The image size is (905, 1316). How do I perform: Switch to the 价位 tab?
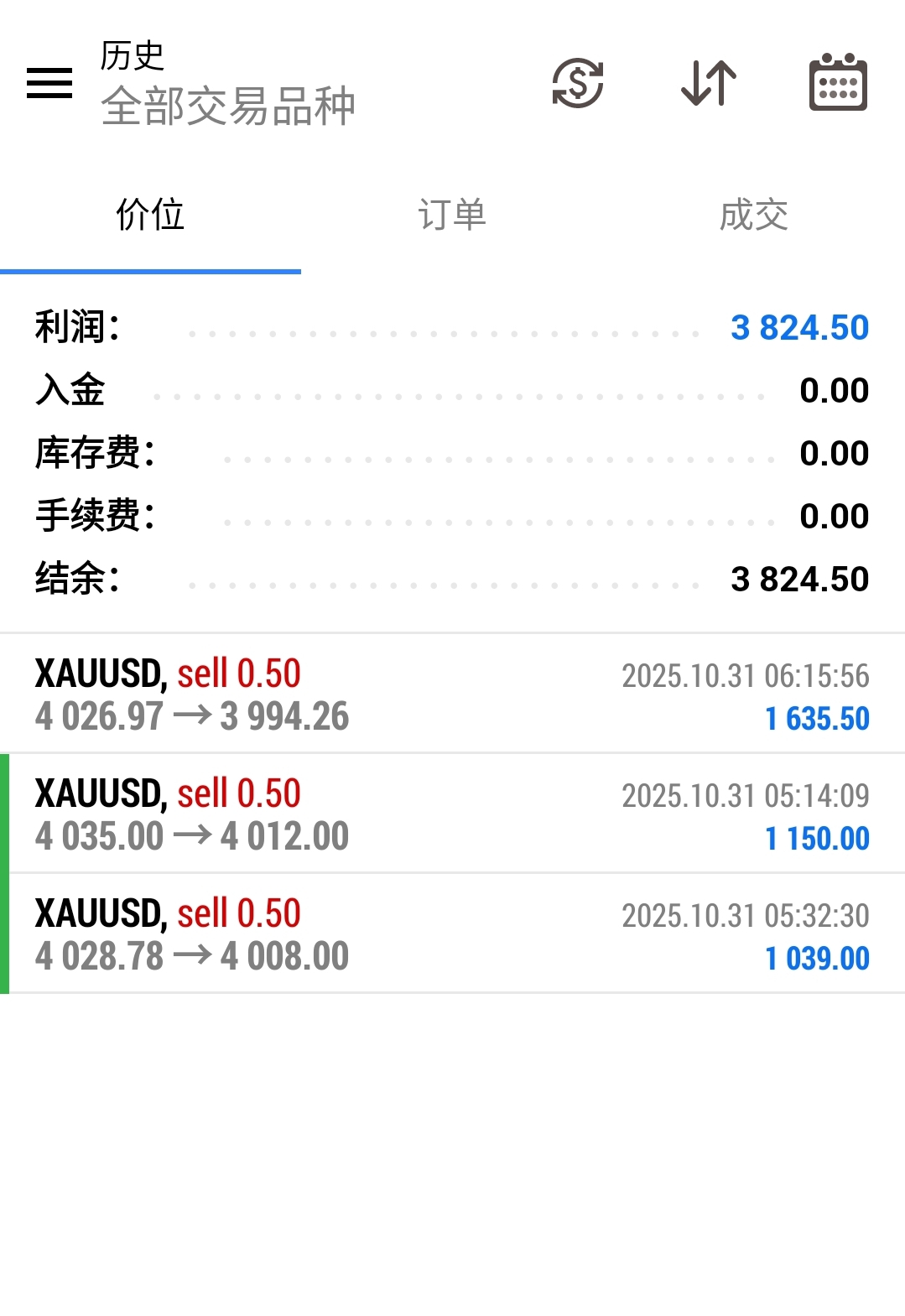tap(150, 216)
